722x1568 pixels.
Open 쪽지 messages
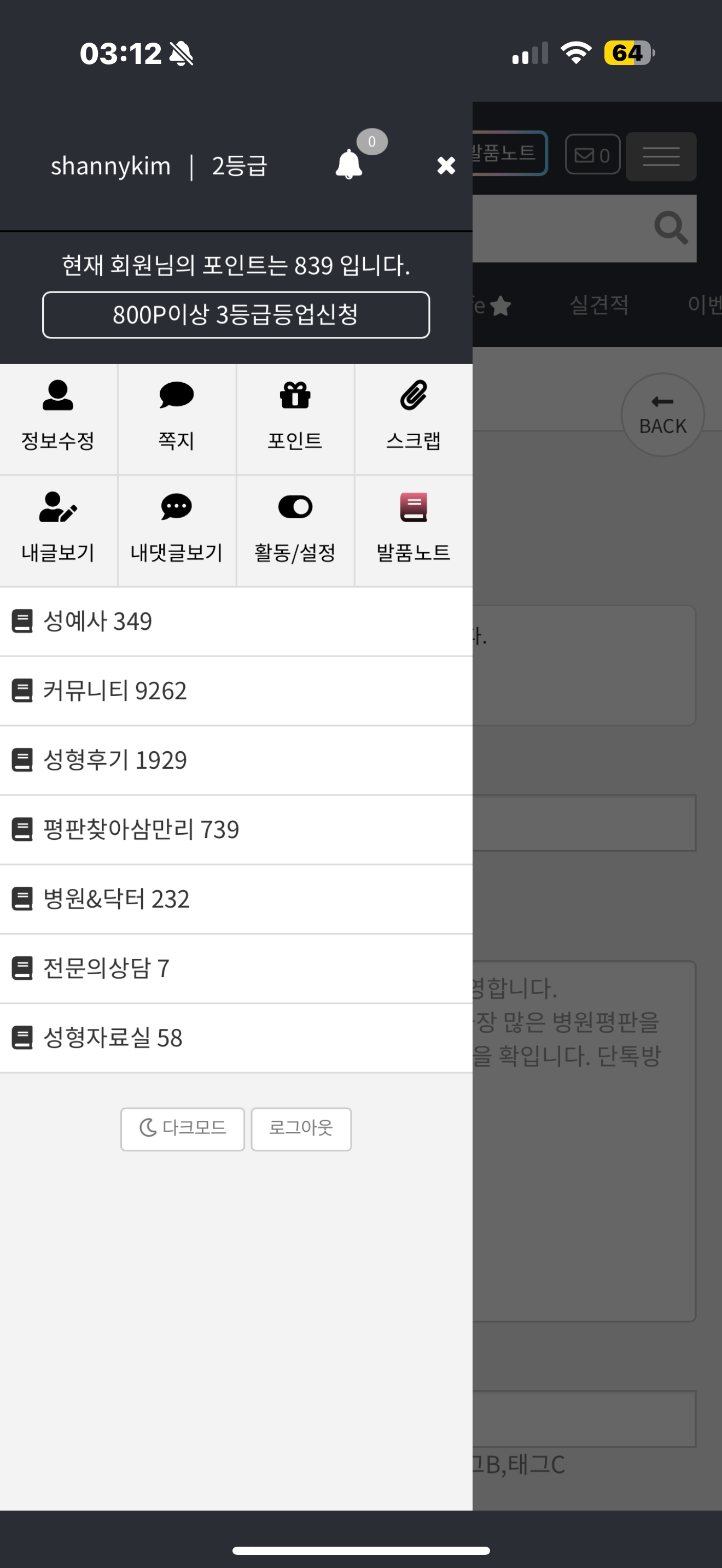click(177, 419)
